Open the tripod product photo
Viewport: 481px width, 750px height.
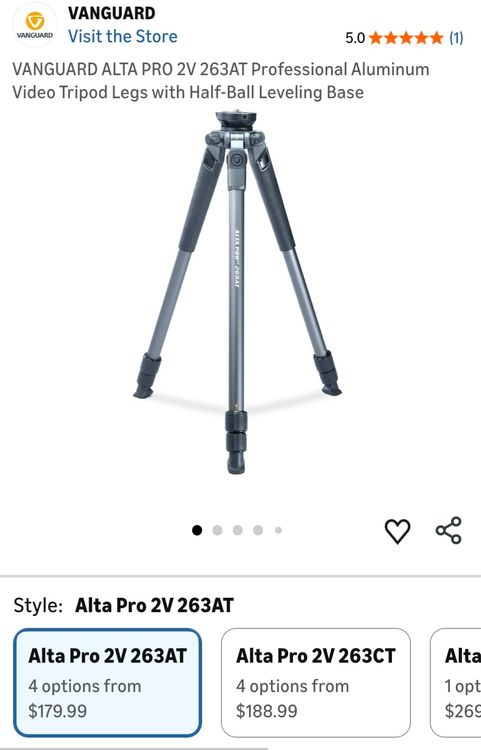point(237,292)
